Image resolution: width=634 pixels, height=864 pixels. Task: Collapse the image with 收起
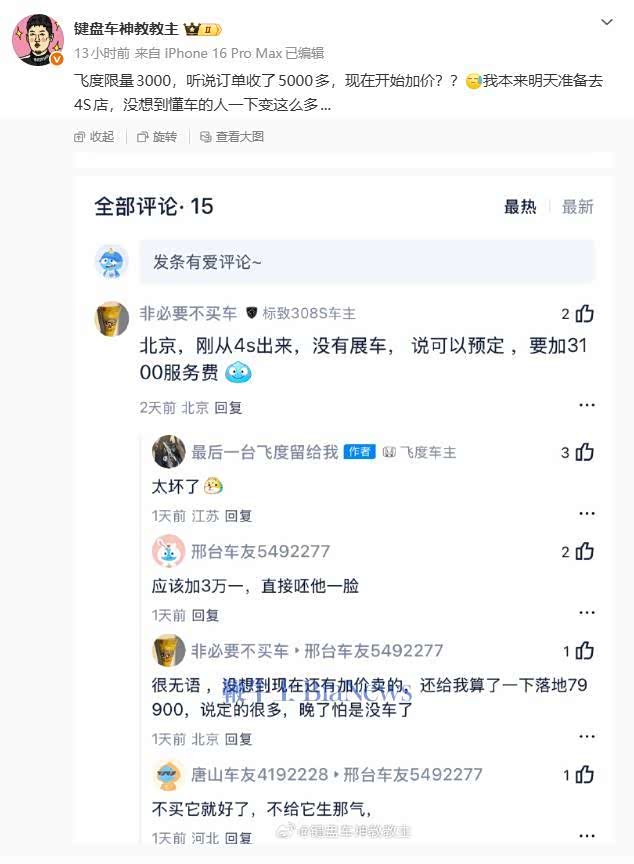pos(94,136)
